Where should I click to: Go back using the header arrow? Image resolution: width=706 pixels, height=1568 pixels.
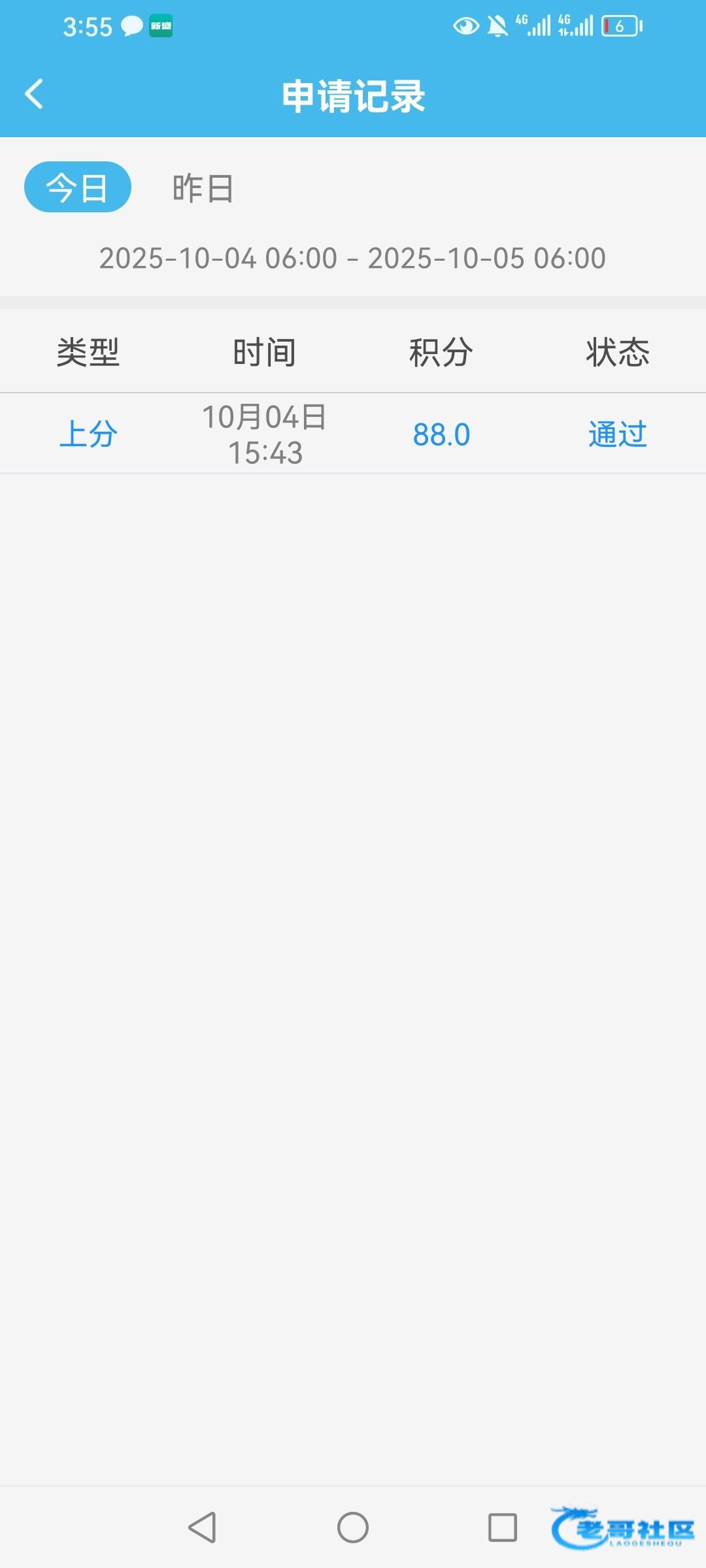tap(34, 94)
